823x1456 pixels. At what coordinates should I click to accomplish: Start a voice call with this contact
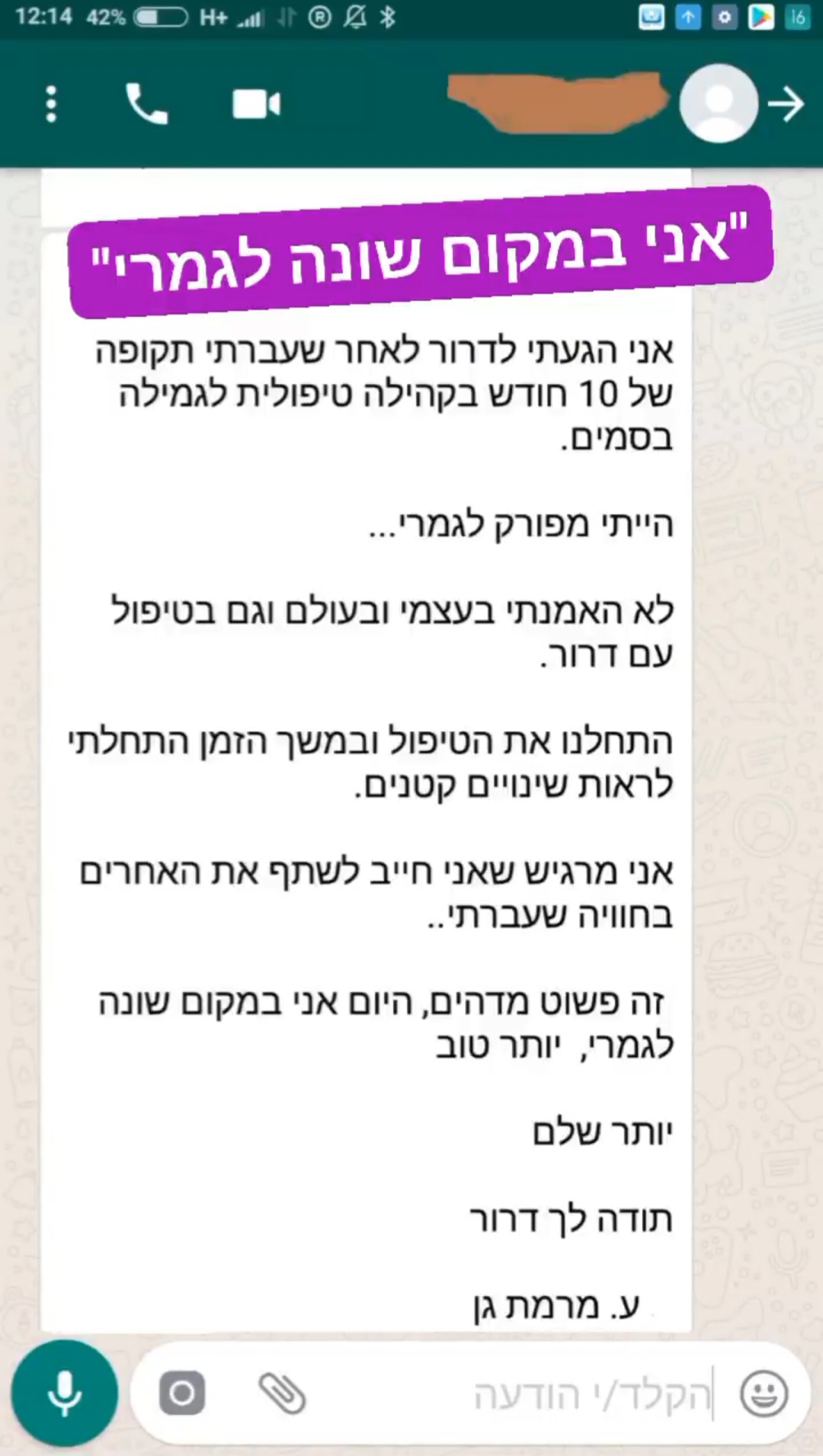[146, 104]
